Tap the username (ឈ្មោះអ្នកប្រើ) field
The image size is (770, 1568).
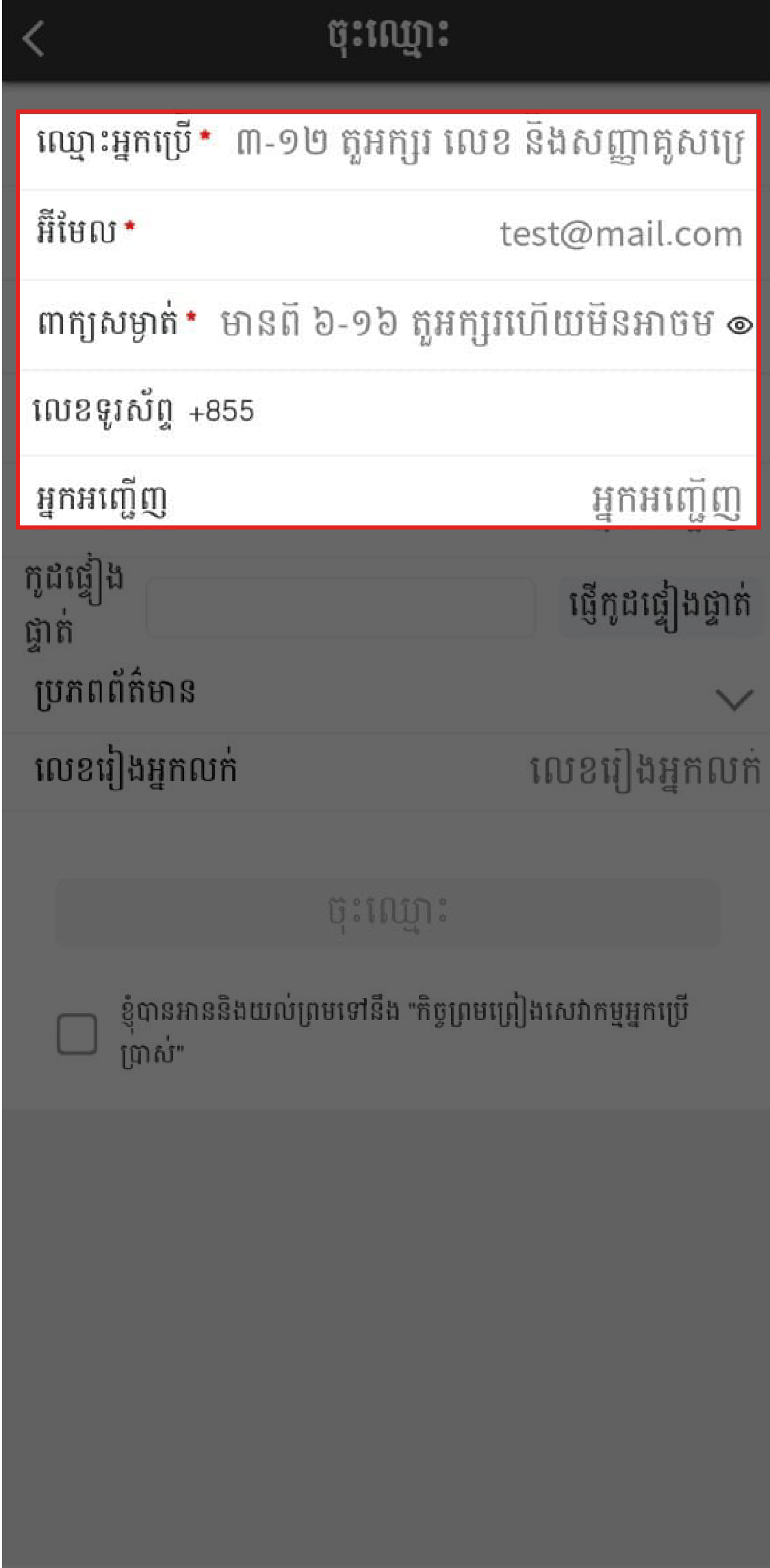click(x=489, y=144)
